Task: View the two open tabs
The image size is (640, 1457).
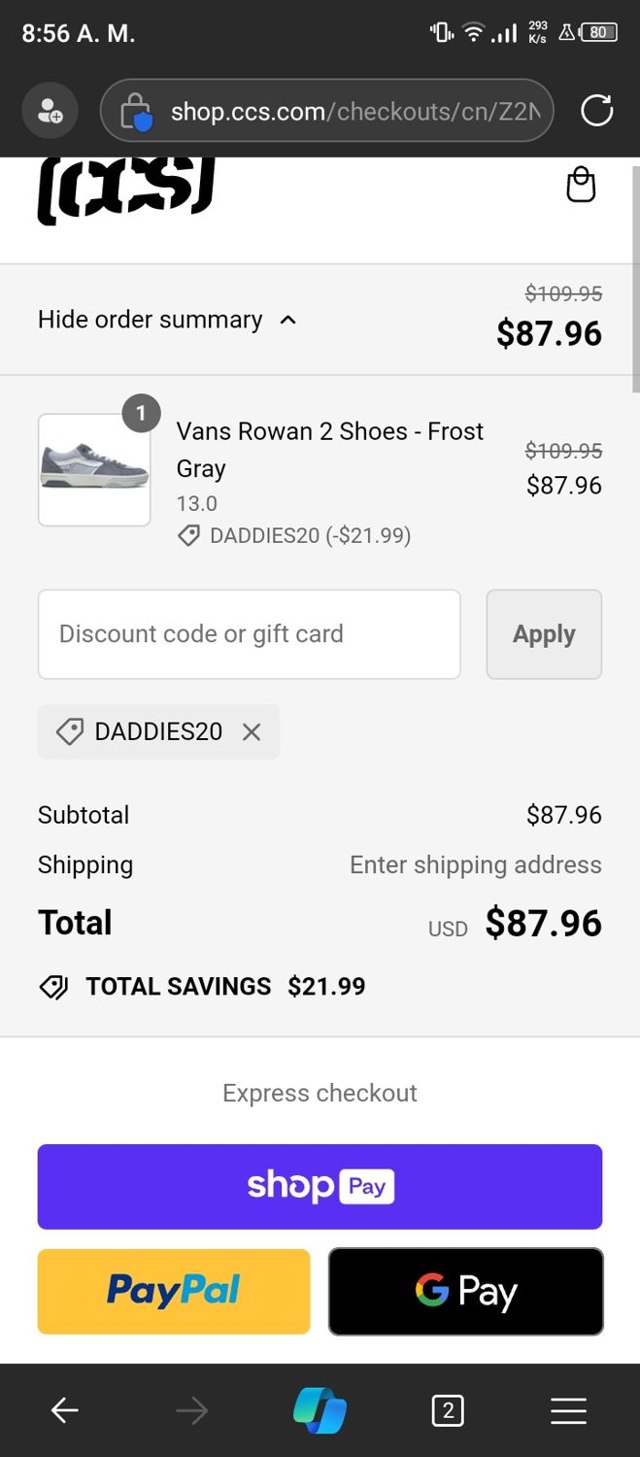Action: 447,1410
